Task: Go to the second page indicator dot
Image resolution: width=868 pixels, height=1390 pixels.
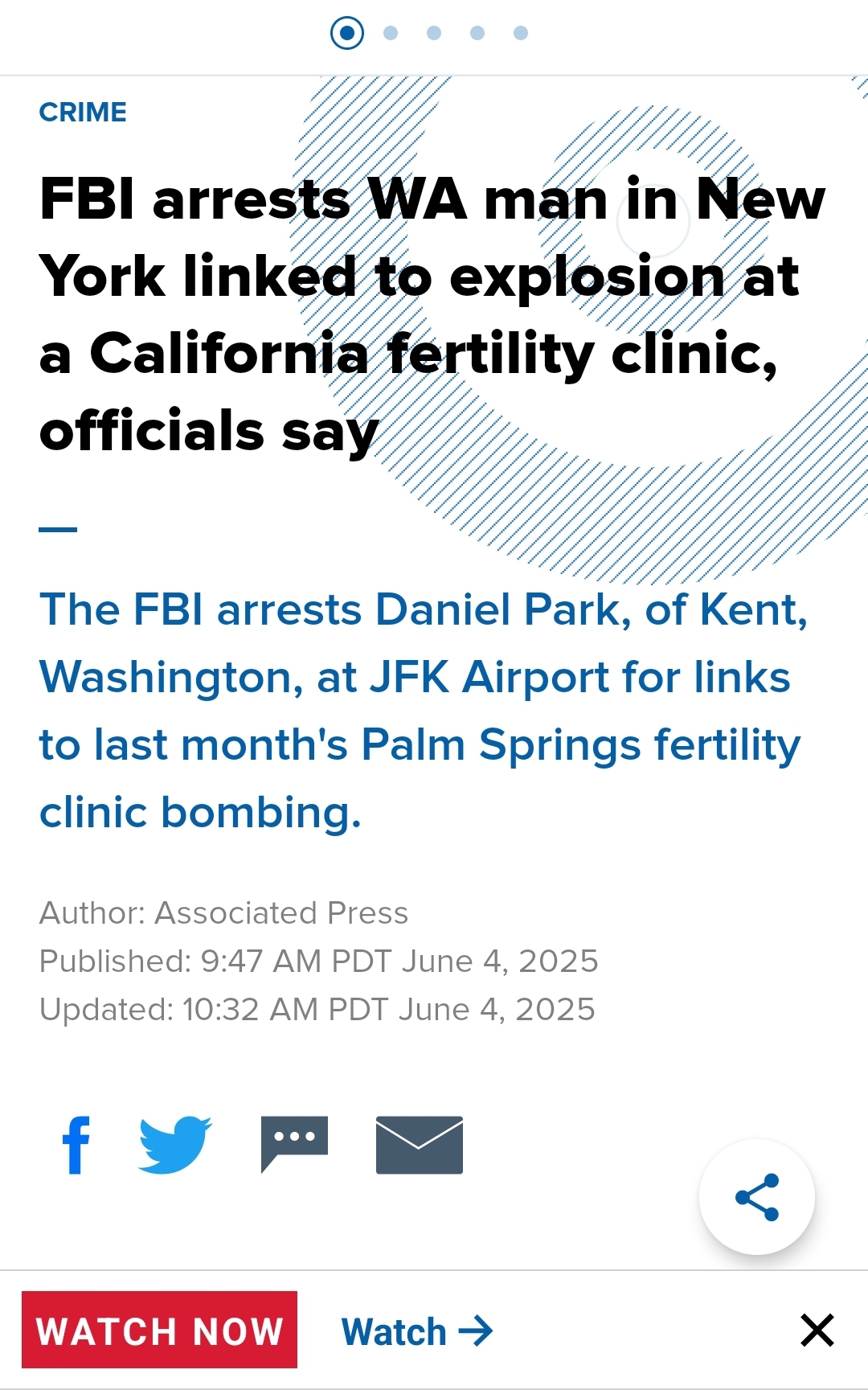Action: click(391, 33)
